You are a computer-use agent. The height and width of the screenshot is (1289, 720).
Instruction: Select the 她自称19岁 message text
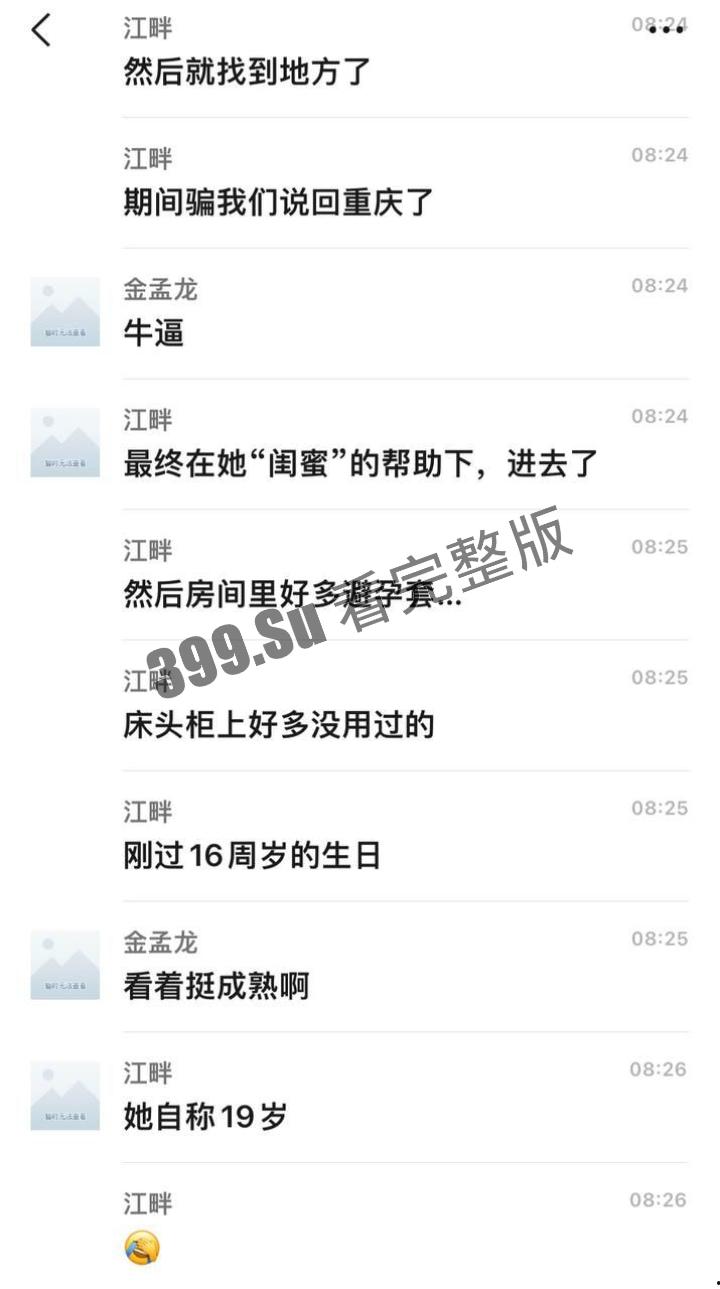click(203, 1117)
